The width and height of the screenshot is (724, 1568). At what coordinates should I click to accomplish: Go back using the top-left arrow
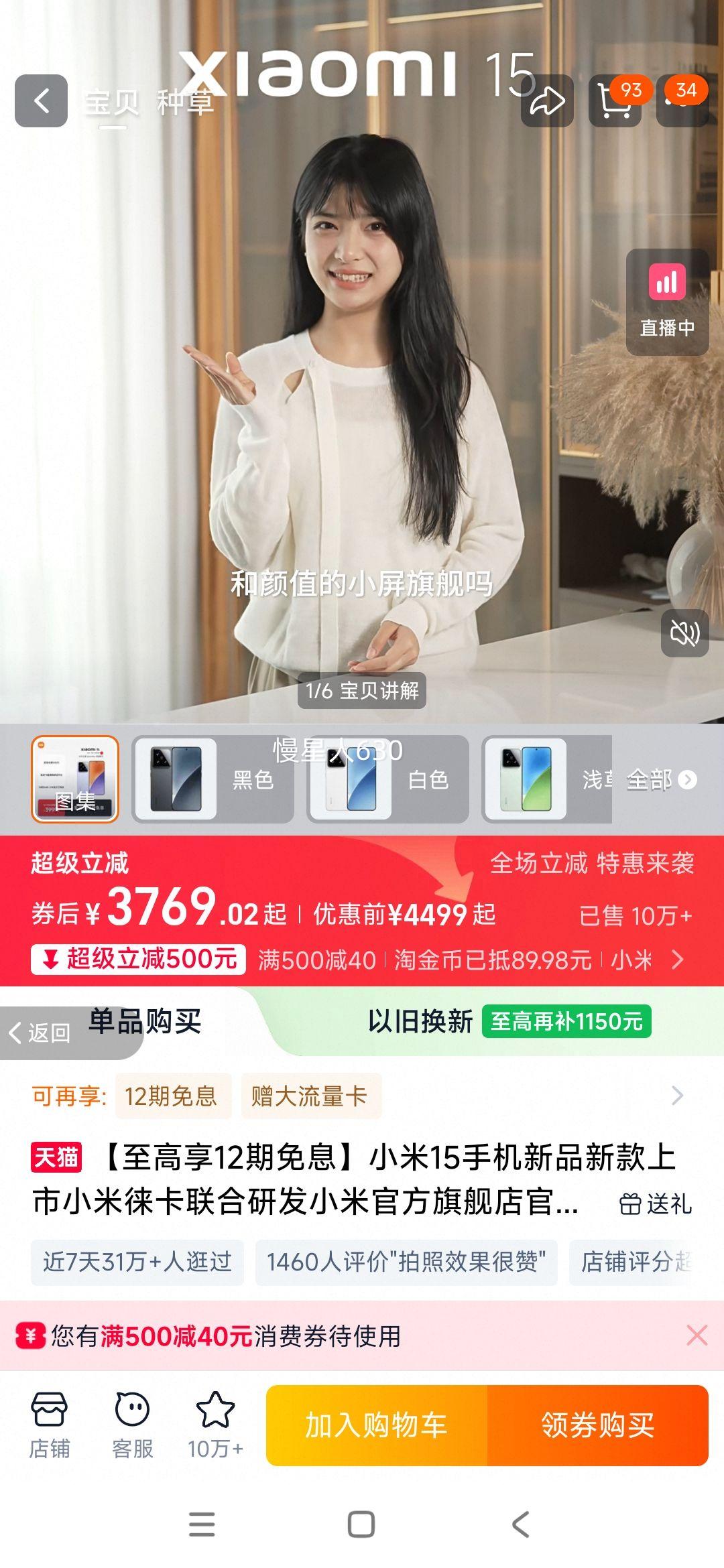(41, 101)
